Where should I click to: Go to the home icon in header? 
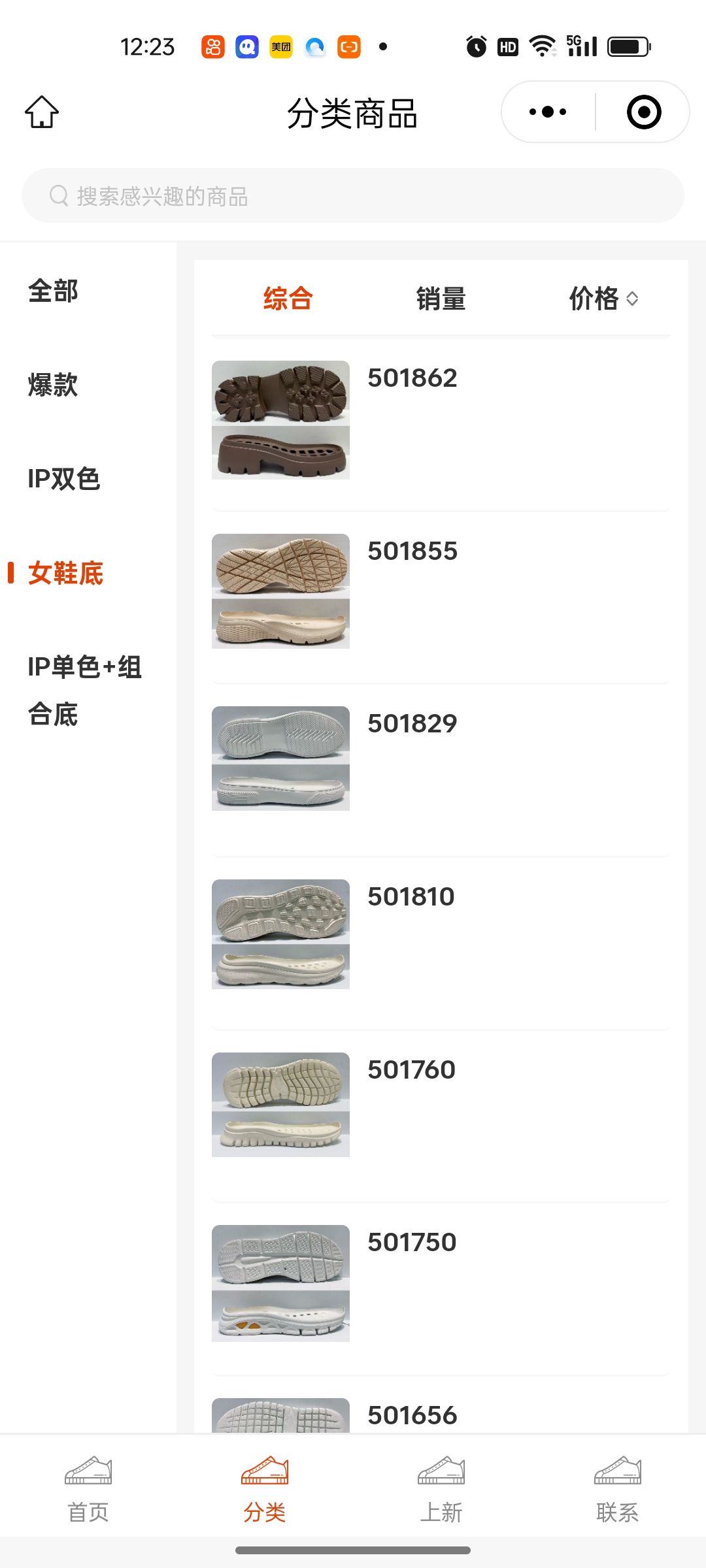pyautogui.click(x=42, y=112)
